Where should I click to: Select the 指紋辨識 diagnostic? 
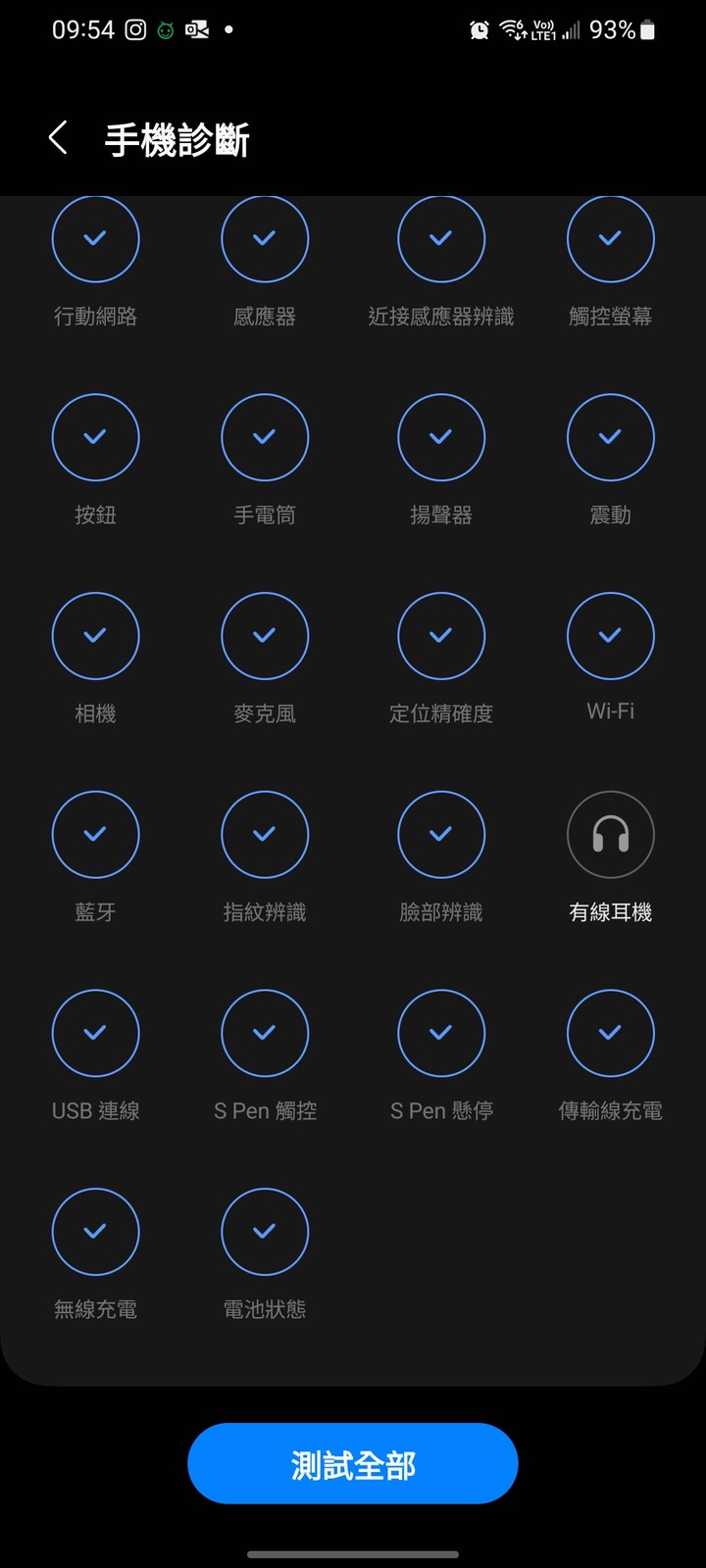tap(265, 835)
